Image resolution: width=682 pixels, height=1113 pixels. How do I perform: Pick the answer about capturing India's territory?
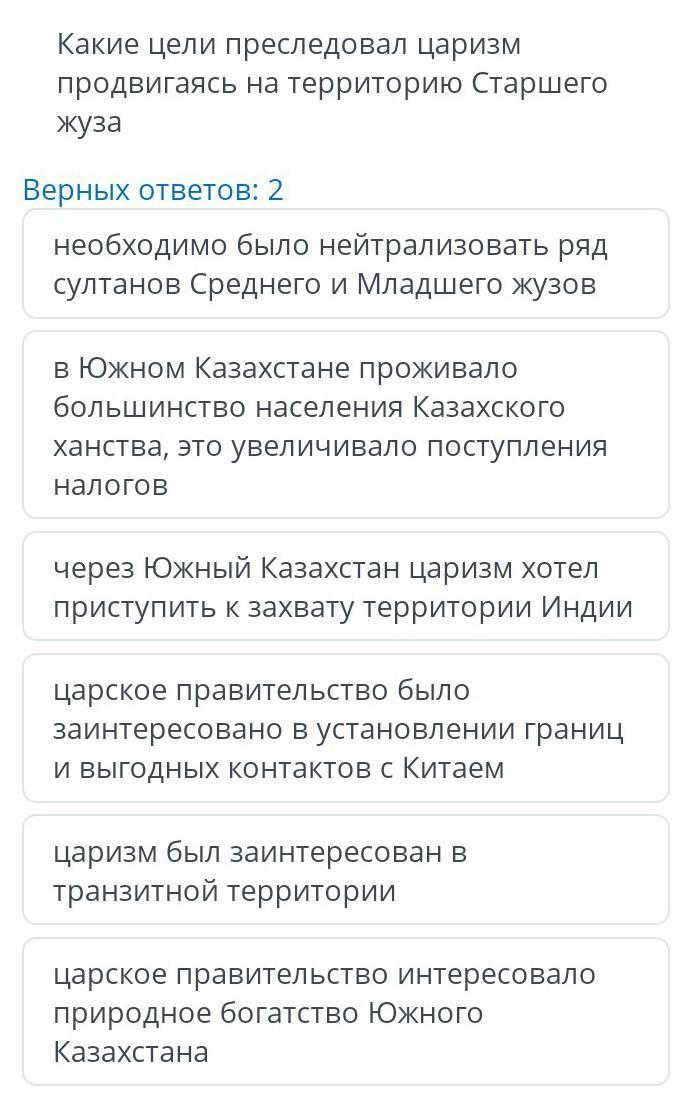click(x=346, y=586)
